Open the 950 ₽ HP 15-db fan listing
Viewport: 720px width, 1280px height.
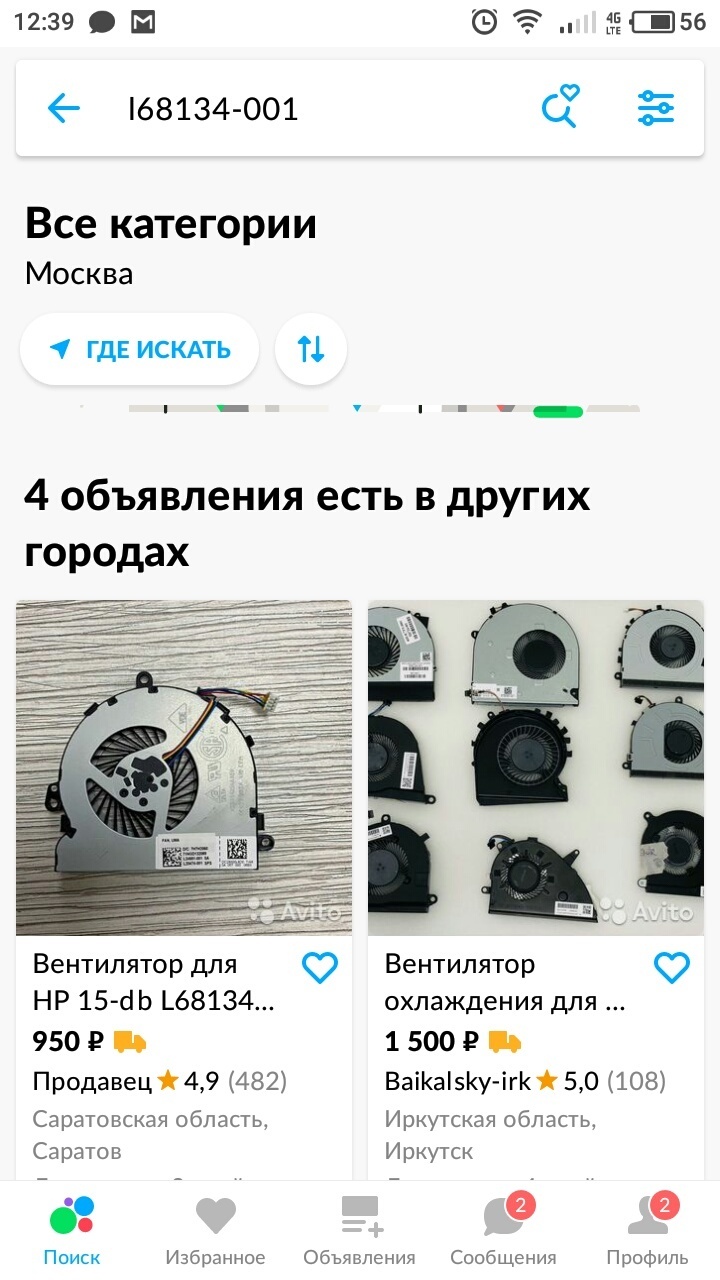184,768
